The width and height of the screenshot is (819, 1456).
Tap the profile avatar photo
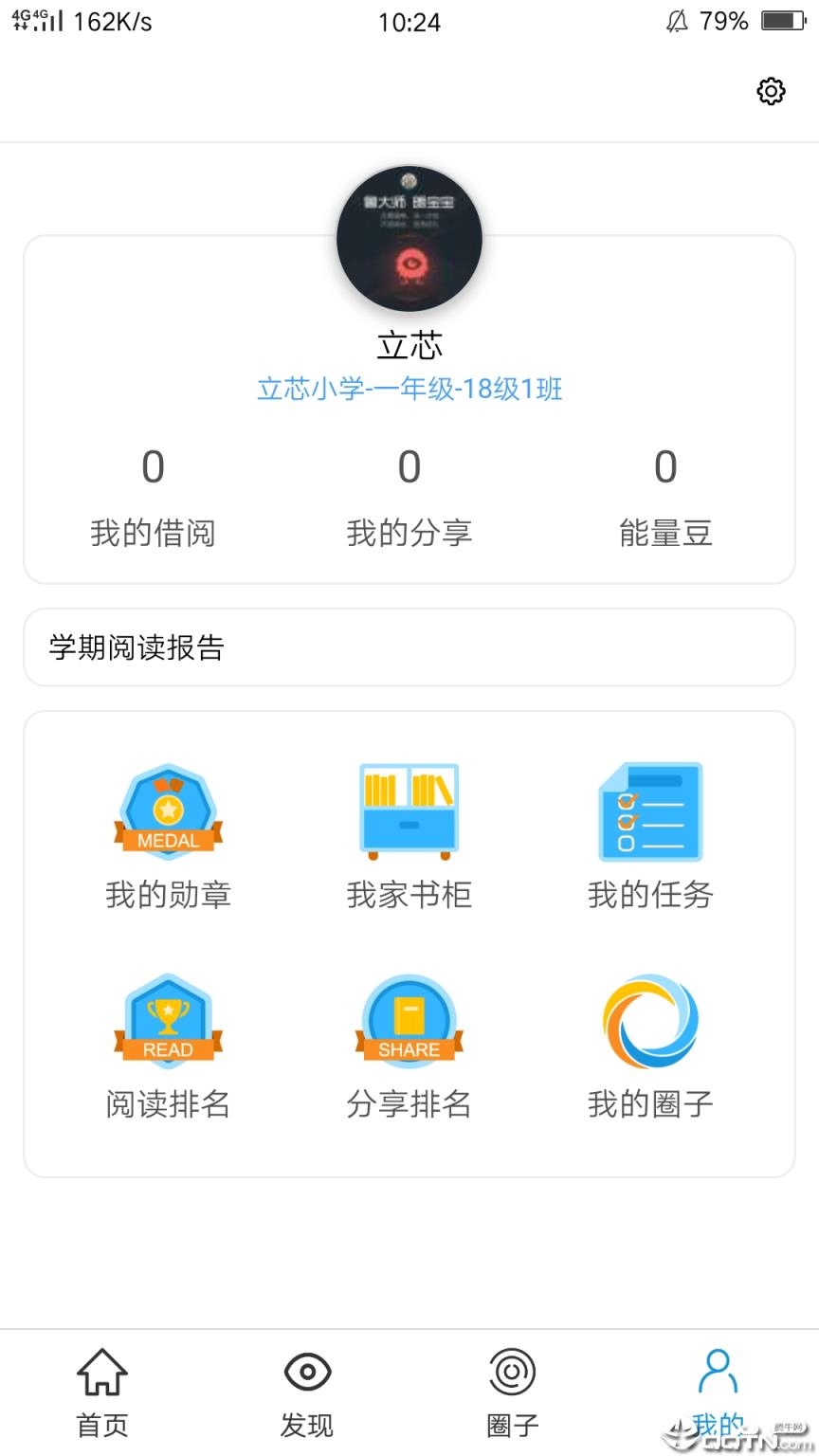coord(409,239)
